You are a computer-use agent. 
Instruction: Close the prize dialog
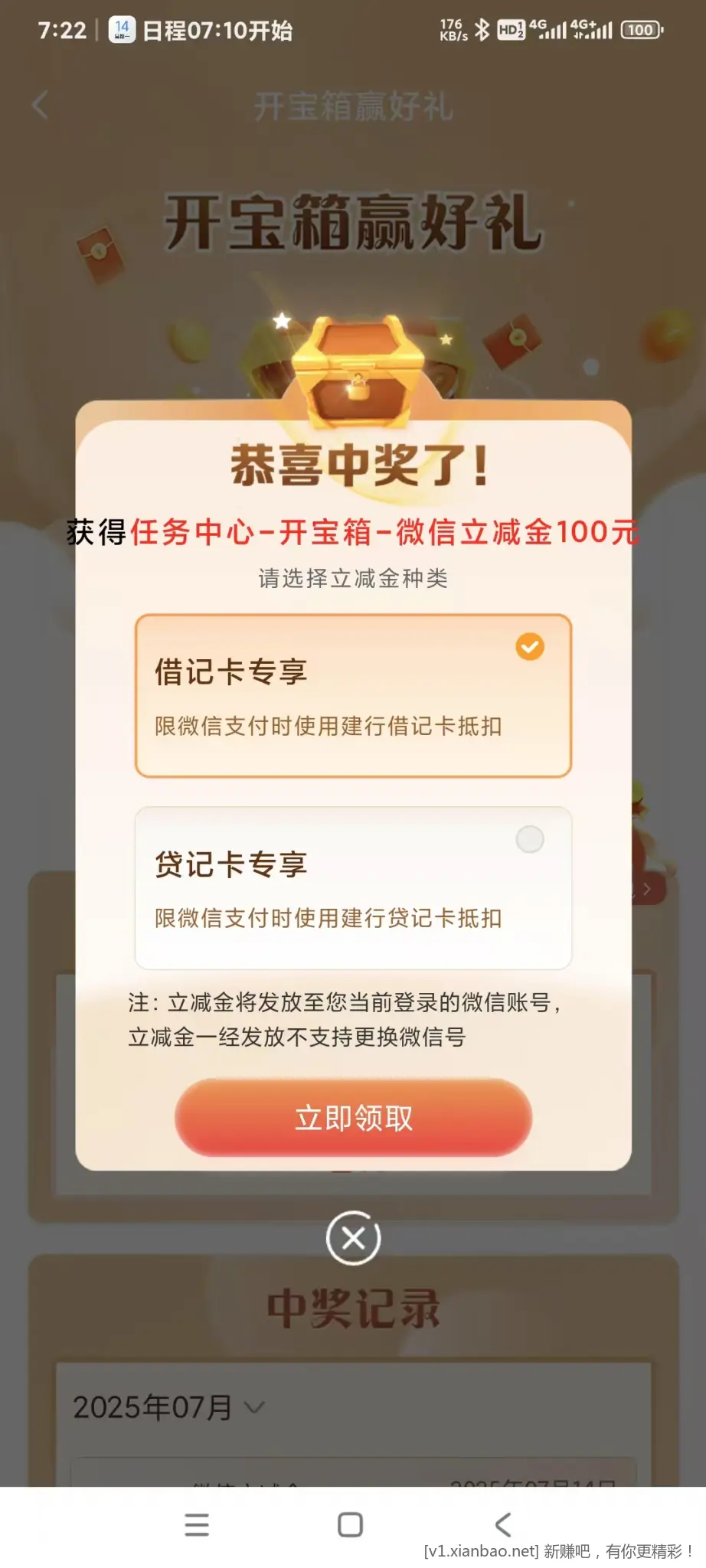coord(353,1238)
